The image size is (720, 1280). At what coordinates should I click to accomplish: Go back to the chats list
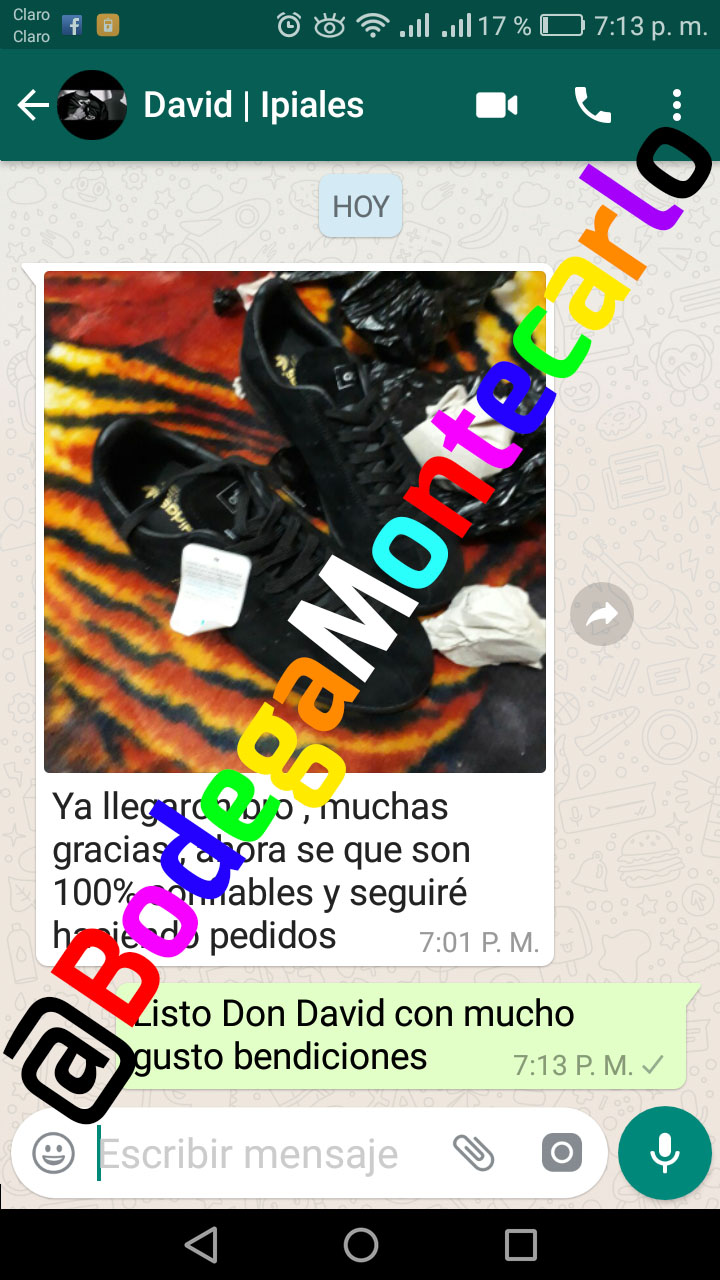[x=33, y=105]
